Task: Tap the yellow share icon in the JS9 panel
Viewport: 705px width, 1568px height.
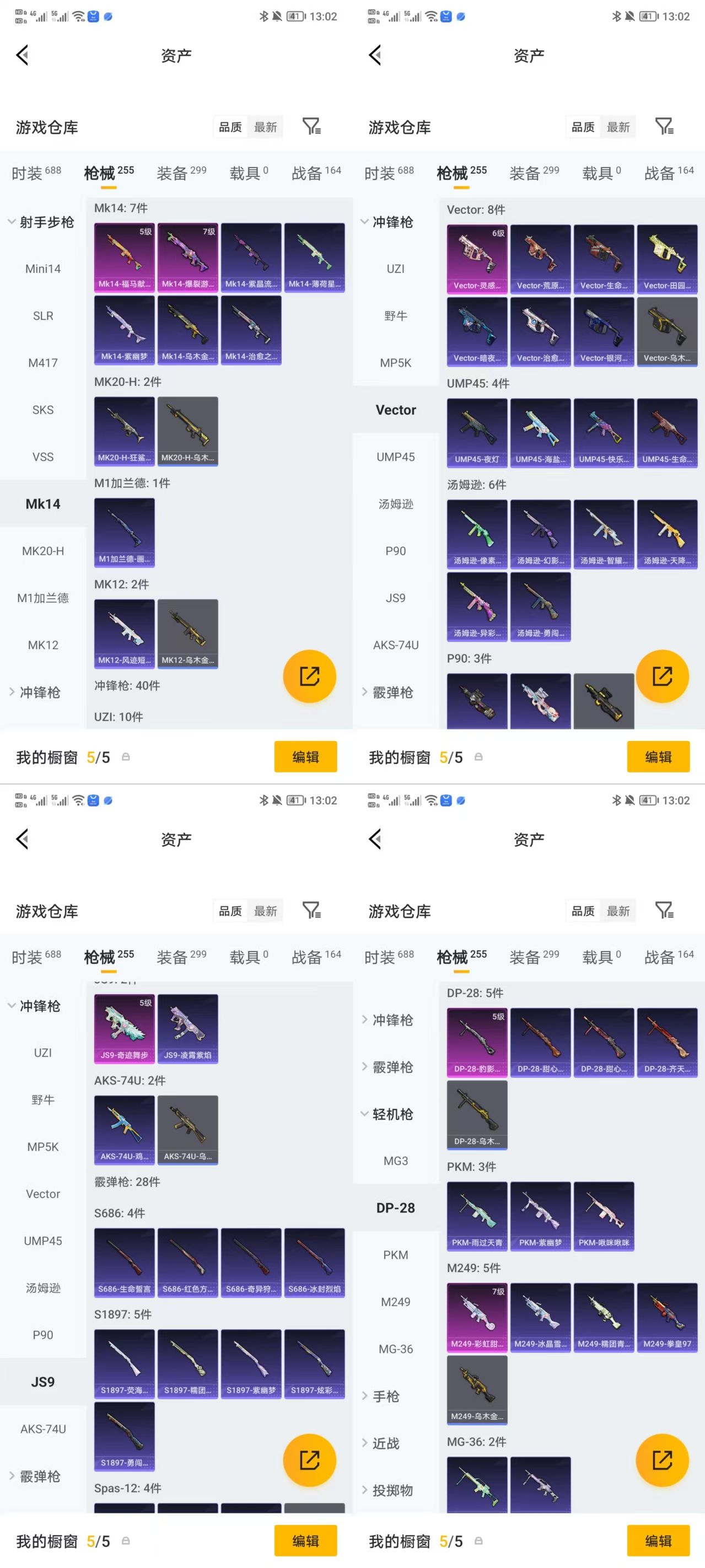Action: point(309,1460)
